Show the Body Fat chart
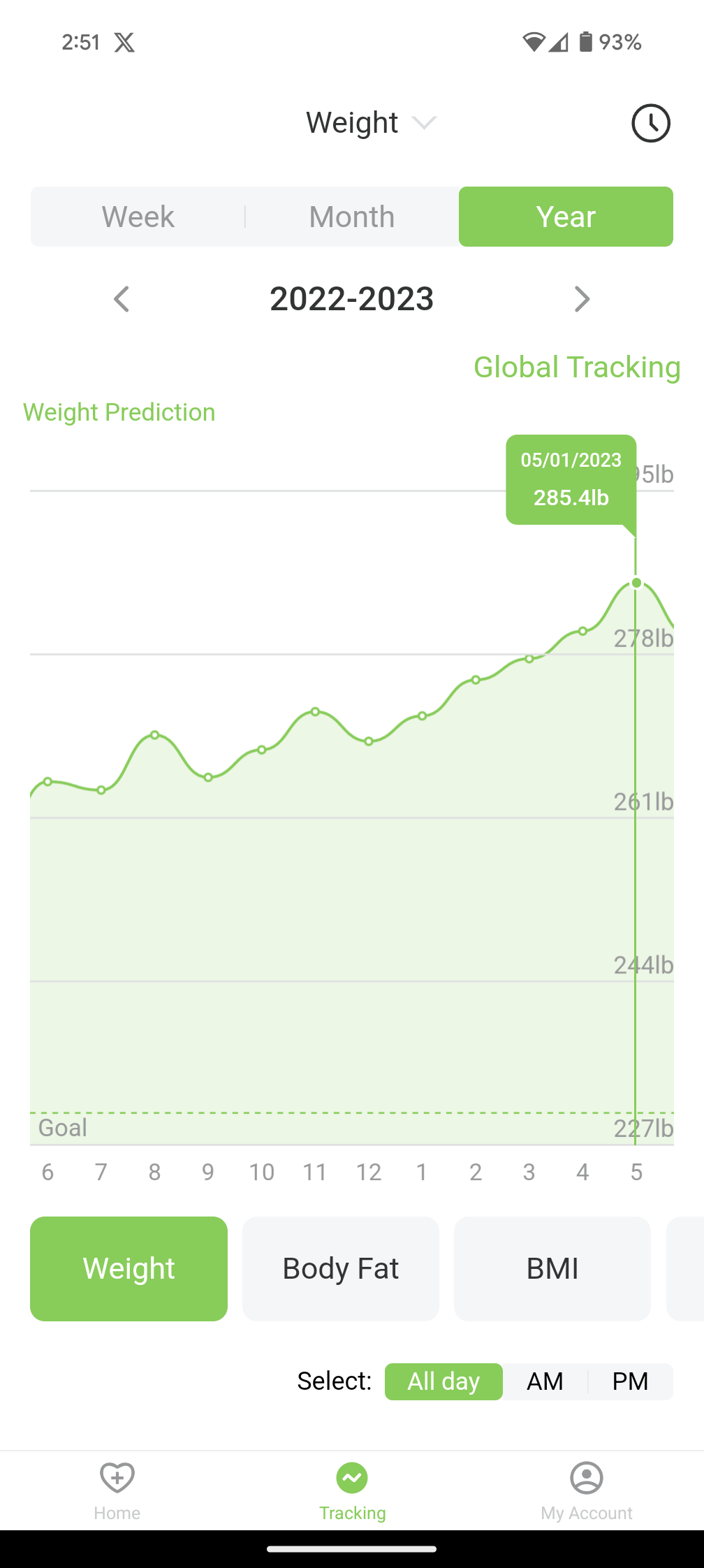704x1568 pixels. click(341, 1268)
